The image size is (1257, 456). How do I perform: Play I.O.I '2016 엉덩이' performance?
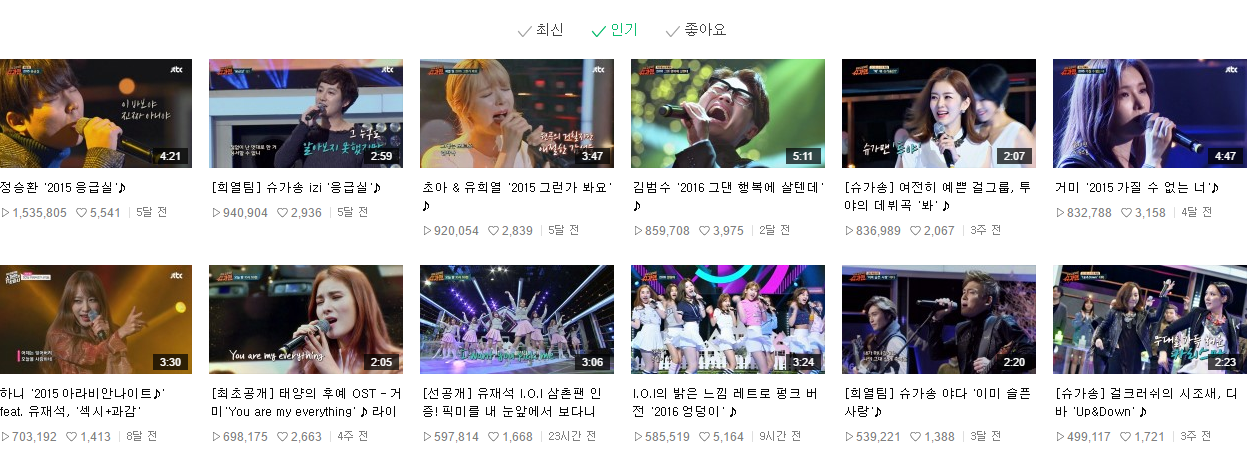[727, 319]
